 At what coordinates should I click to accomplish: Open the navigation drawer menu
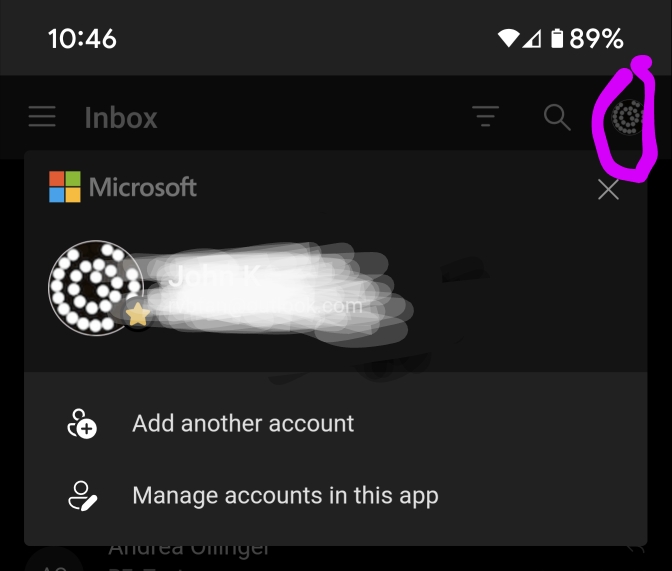click(42, 118)
